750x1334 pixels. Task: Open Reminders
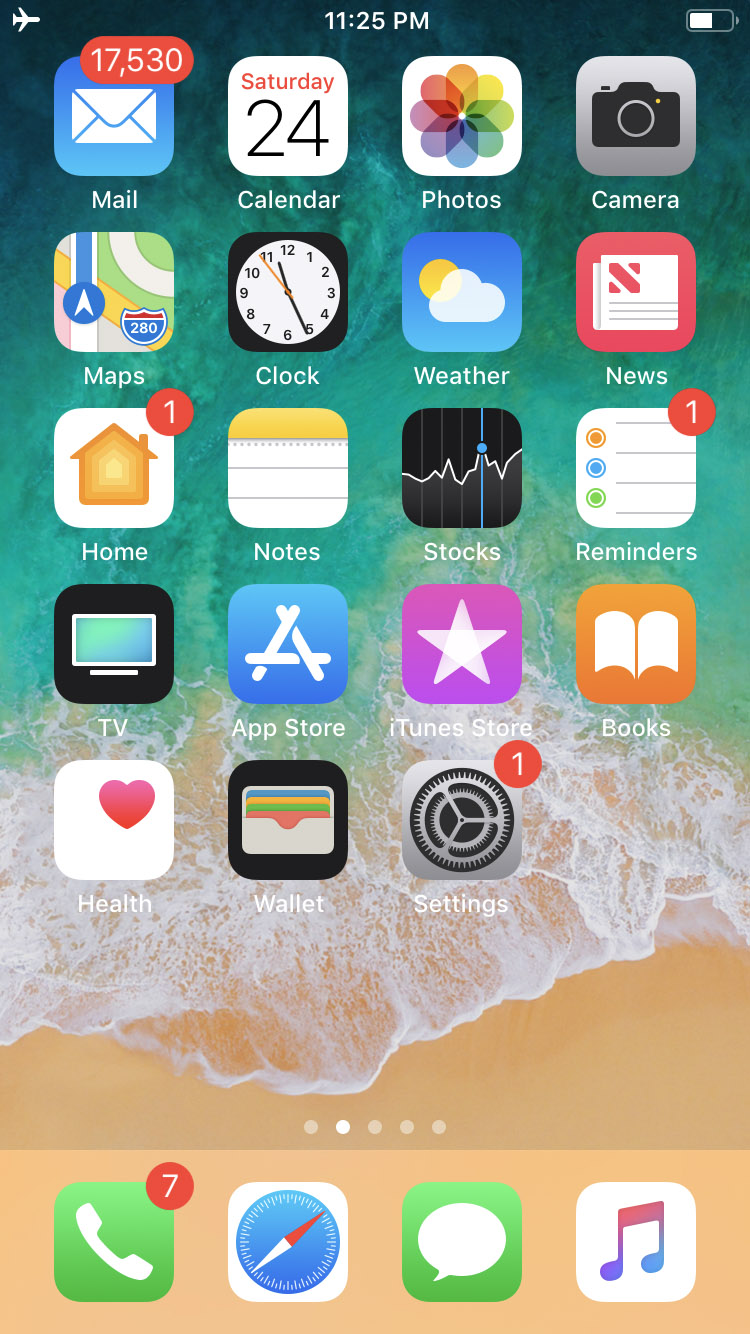click(x=636, y=468)
